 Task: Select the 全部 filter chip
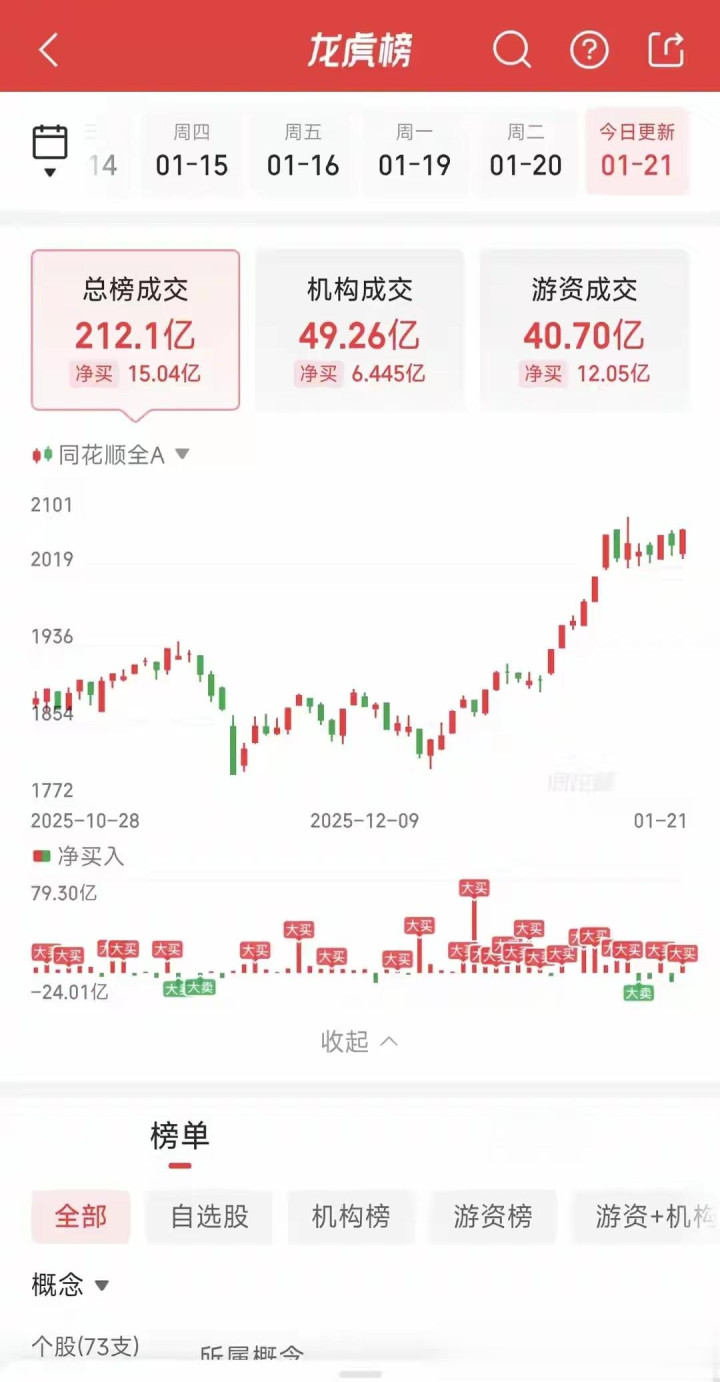(81, 1216)
